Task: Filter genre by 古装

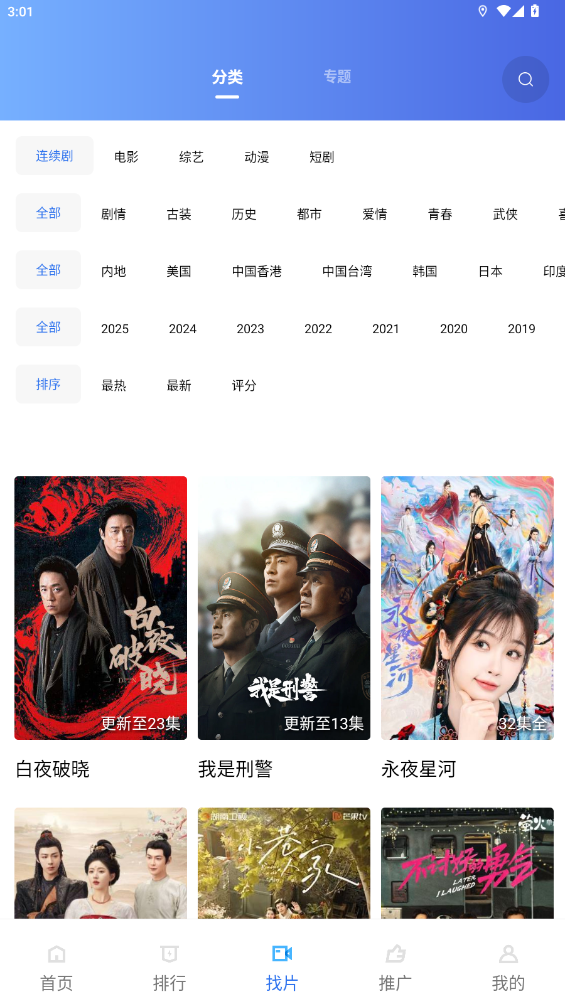Action: coord(179,214)
